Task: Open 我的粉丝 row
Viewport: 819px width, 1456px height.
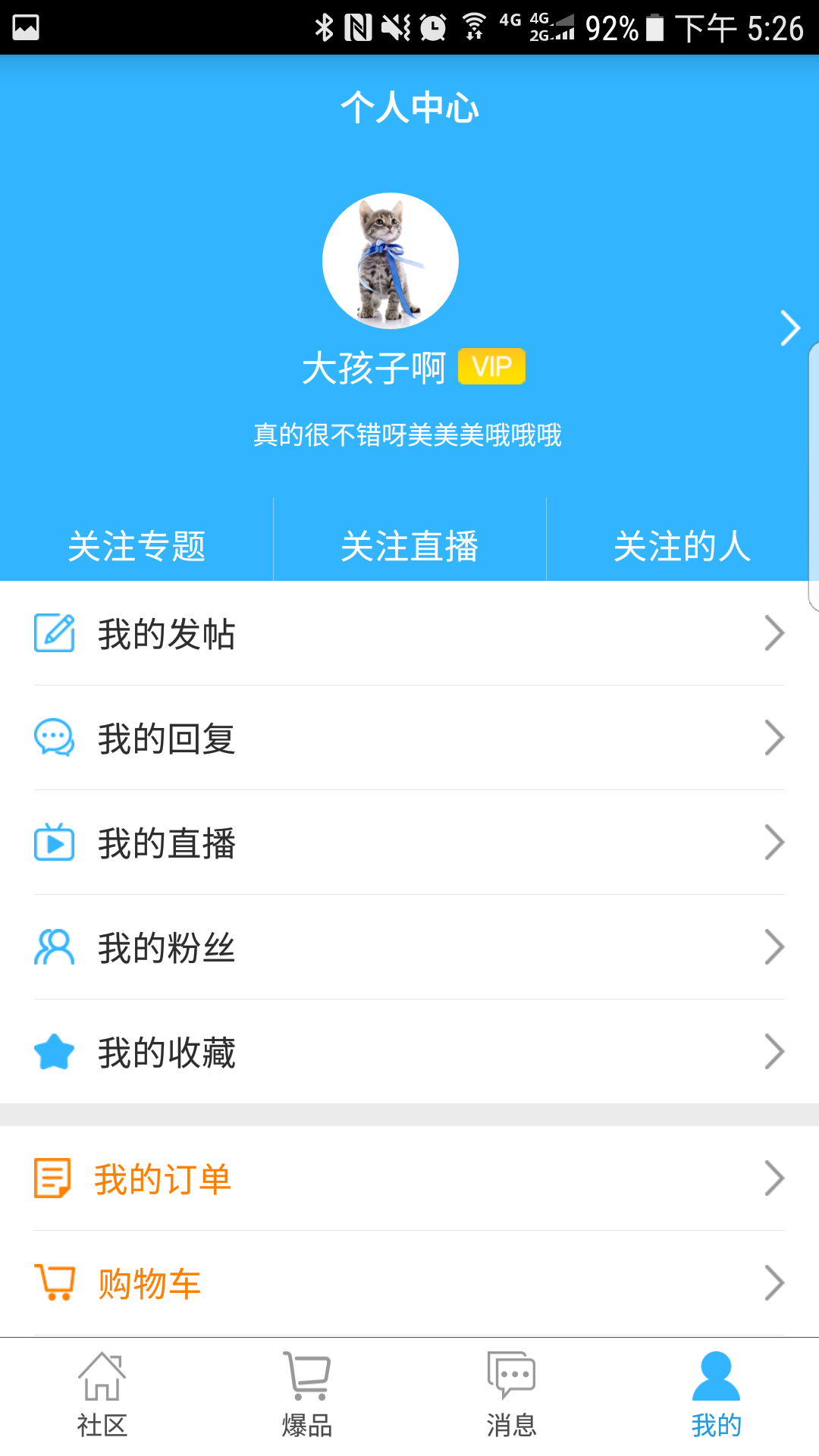Action: tap(409, 948)
